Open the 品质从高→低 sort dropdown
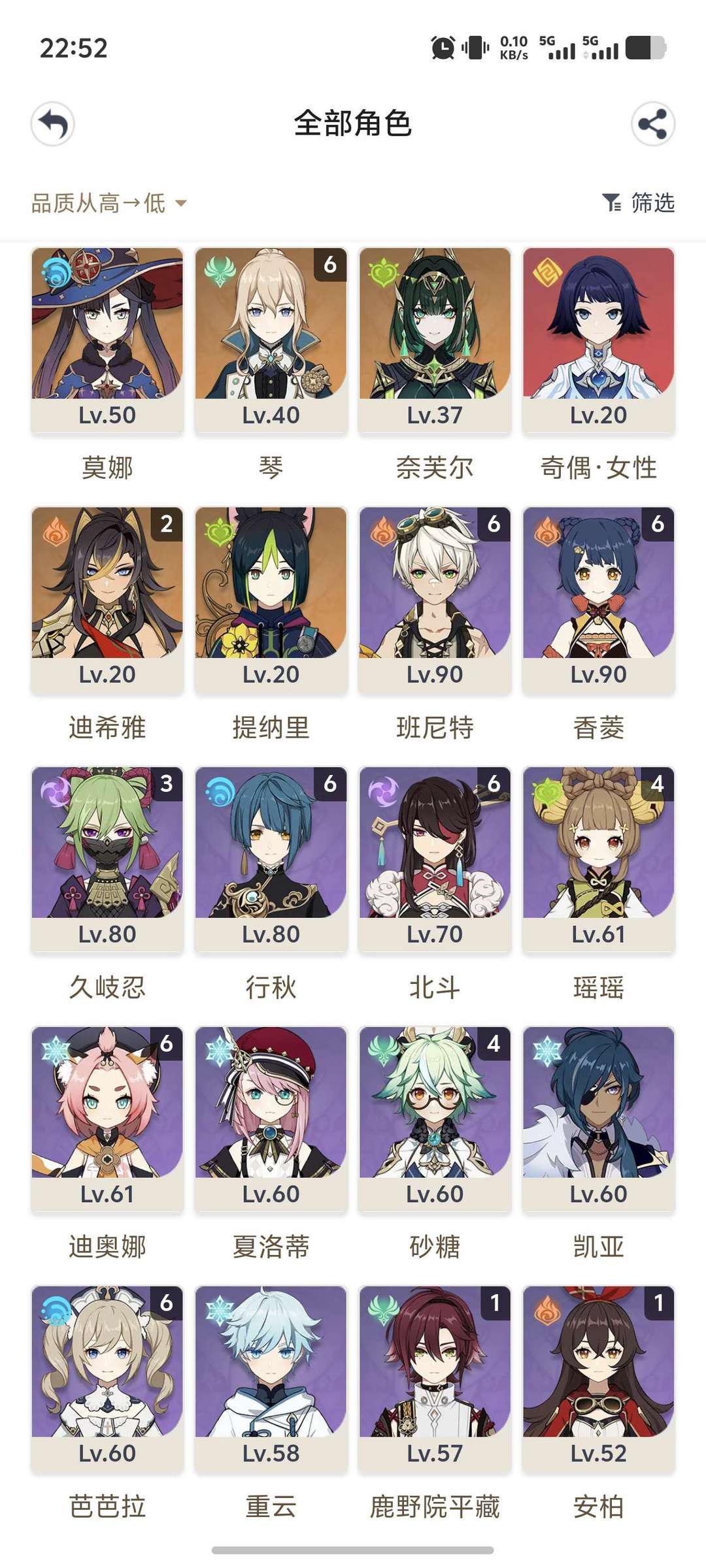 [x=109, y=203]
